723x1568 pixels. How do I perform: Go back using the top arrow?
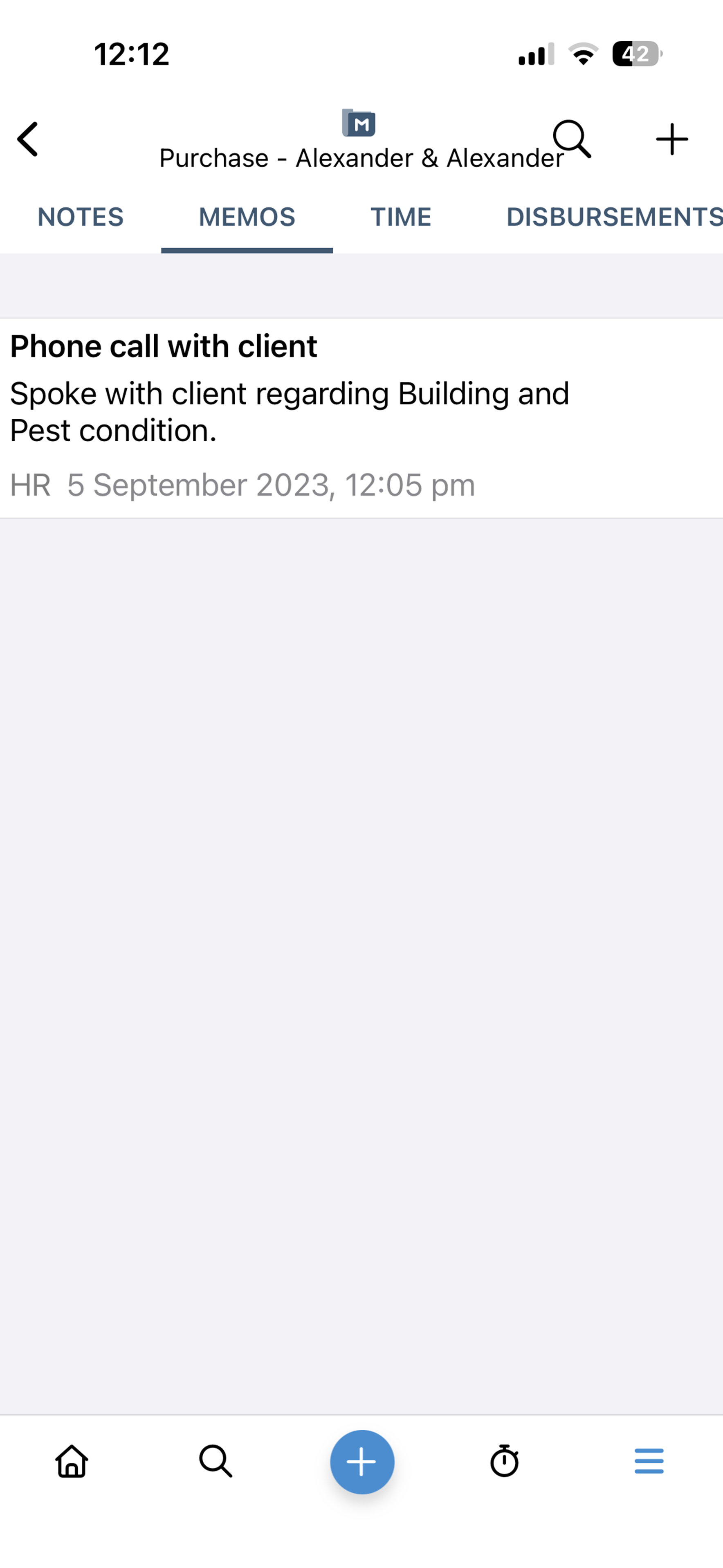[28, 139]
